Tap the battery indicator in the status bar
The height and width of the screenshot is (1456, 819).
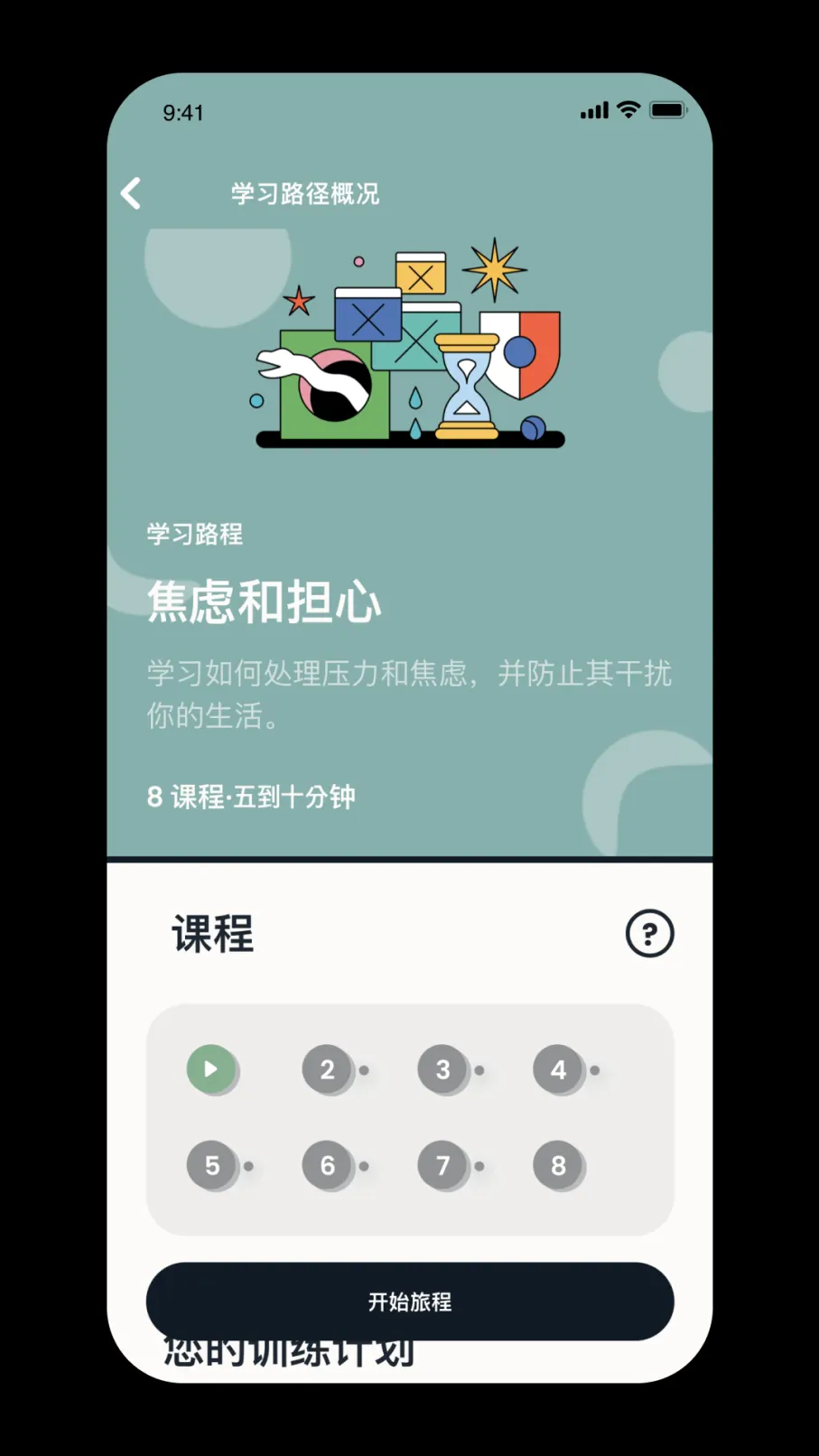(667, 110)
